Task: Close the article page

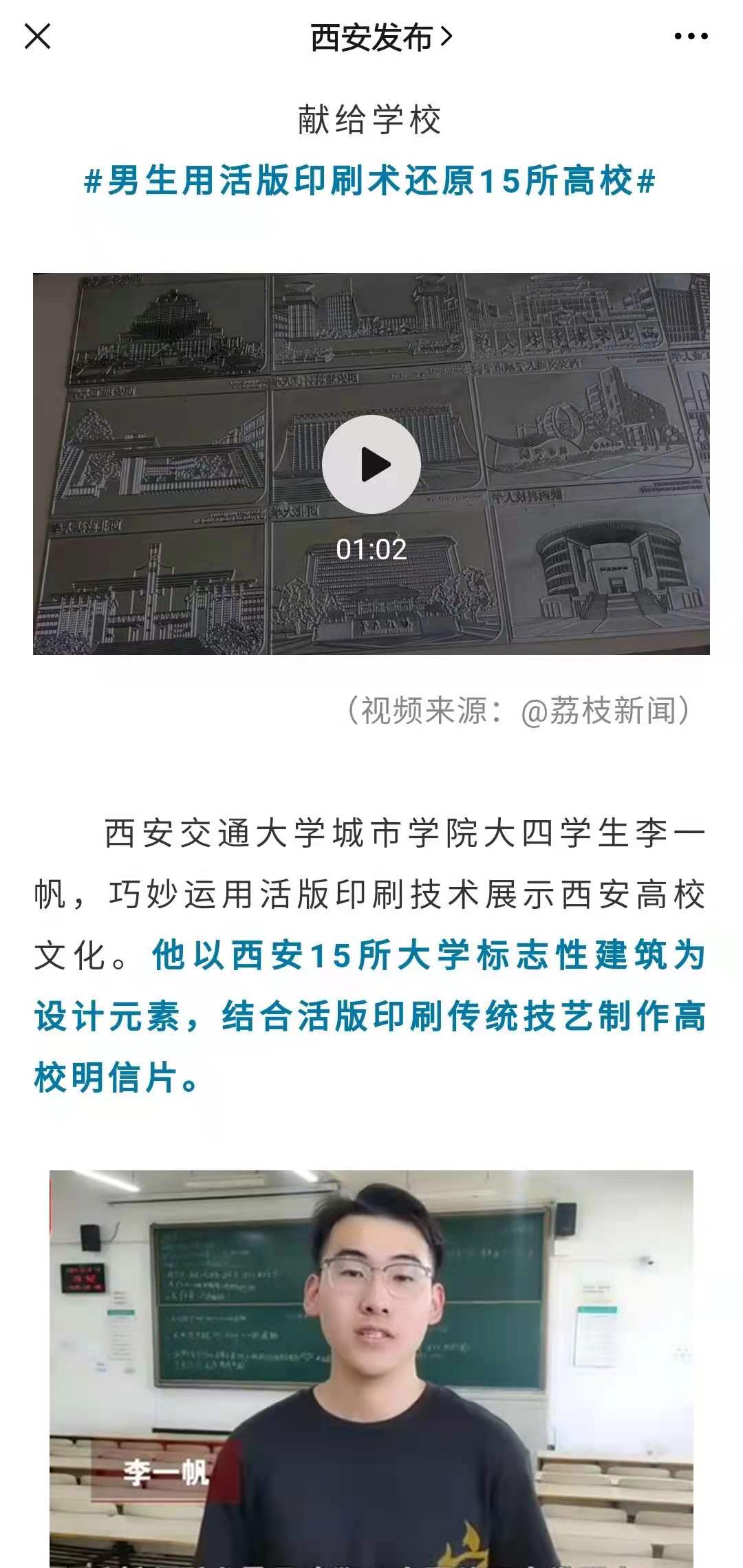Action: point(38,36)
